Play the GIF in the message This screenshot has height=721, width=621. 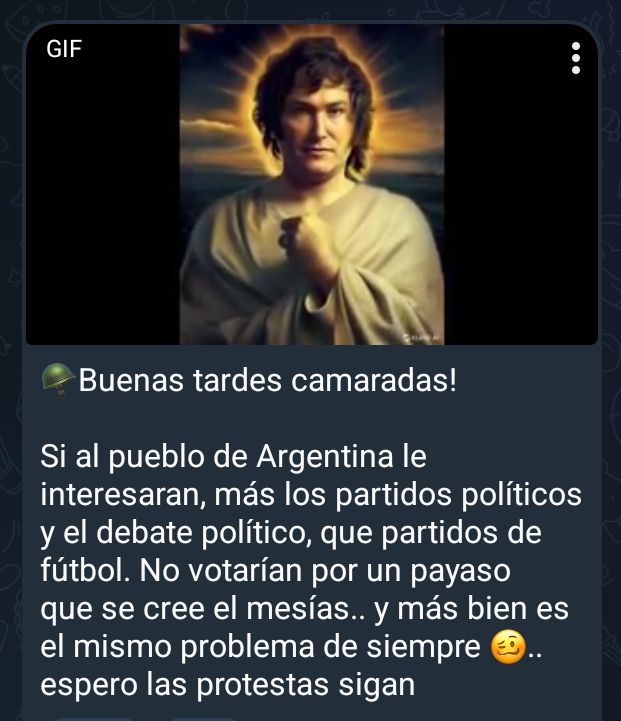click(x=311, y=185)
